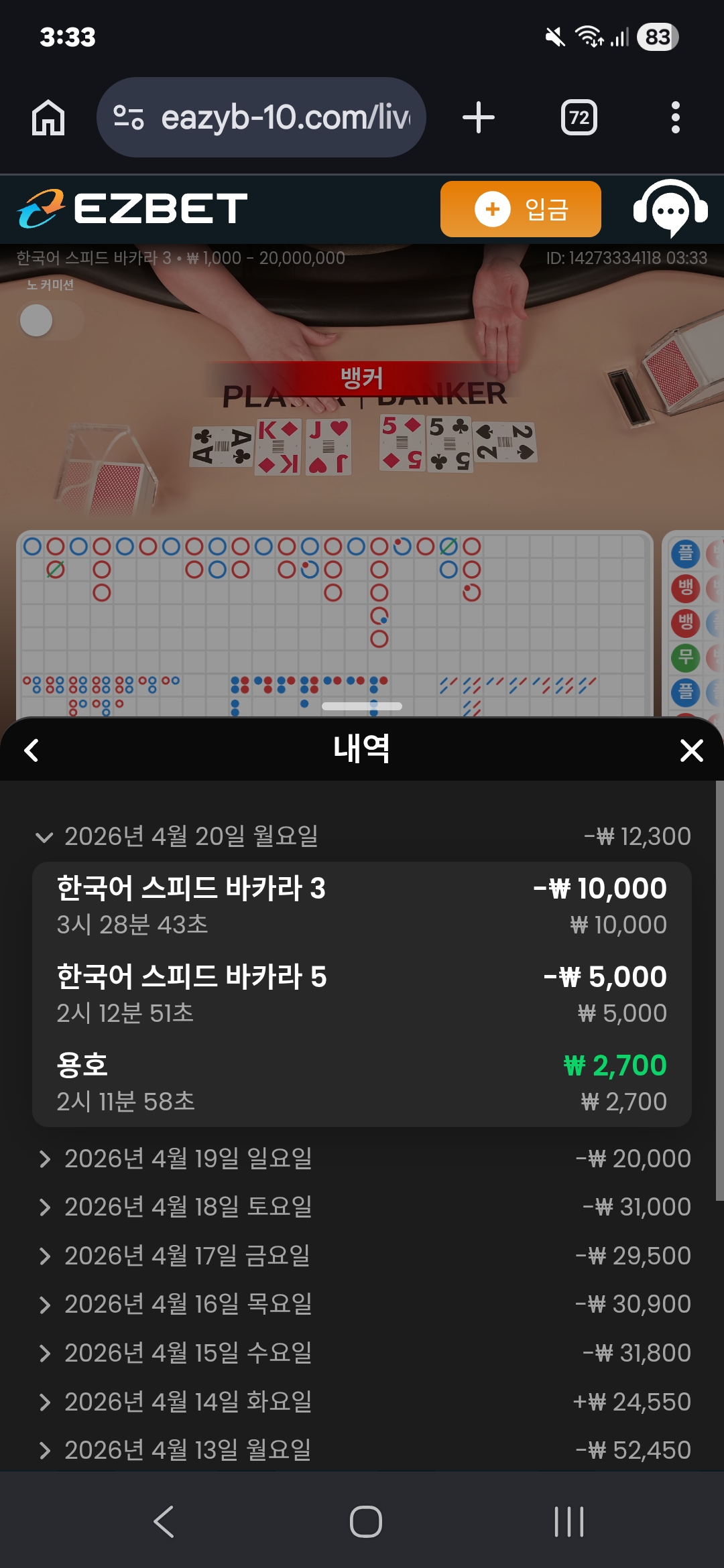Open the browser overflow menu
The width and height of the screenshot is (724, 1568).
(675, 118)
